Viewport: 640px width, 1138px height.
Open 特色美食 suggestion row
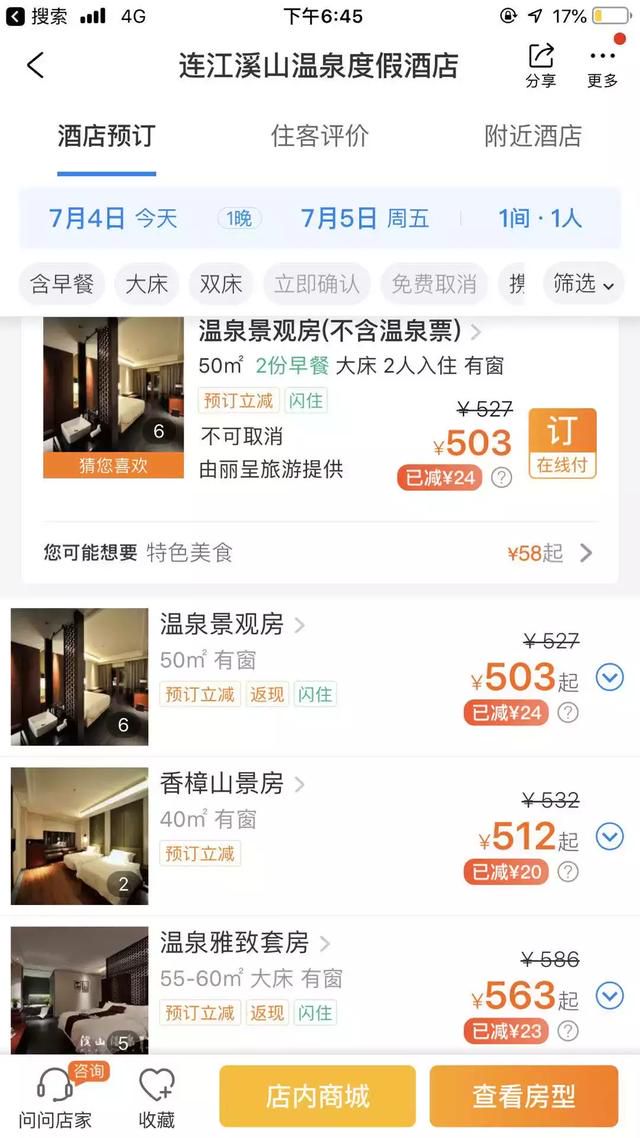click(x=320, y=552)
